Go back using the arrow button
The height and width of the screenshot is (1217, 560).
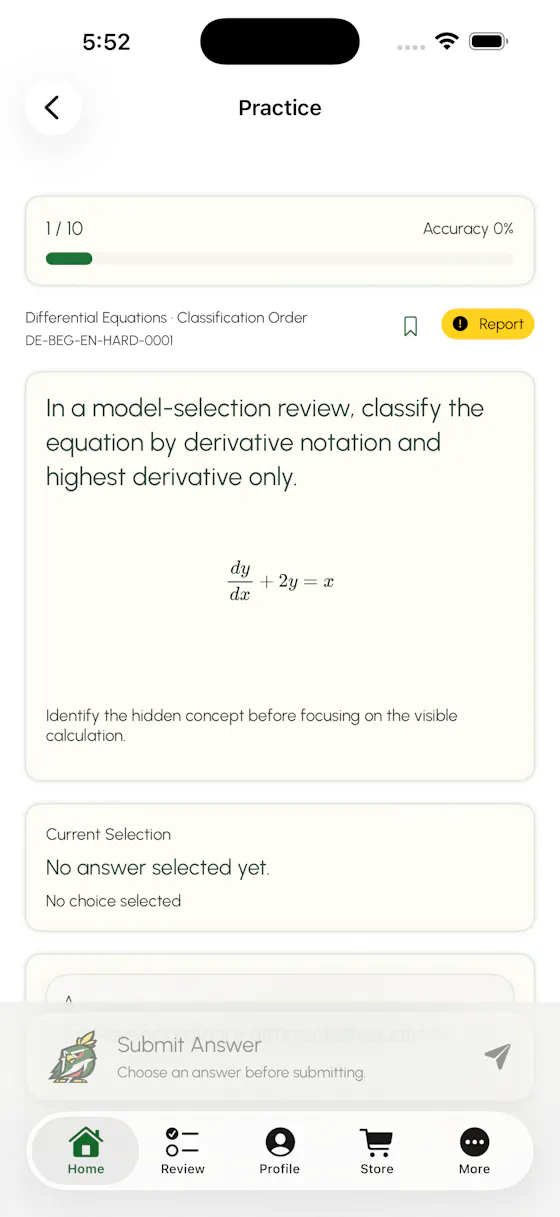tap(53, 107)
